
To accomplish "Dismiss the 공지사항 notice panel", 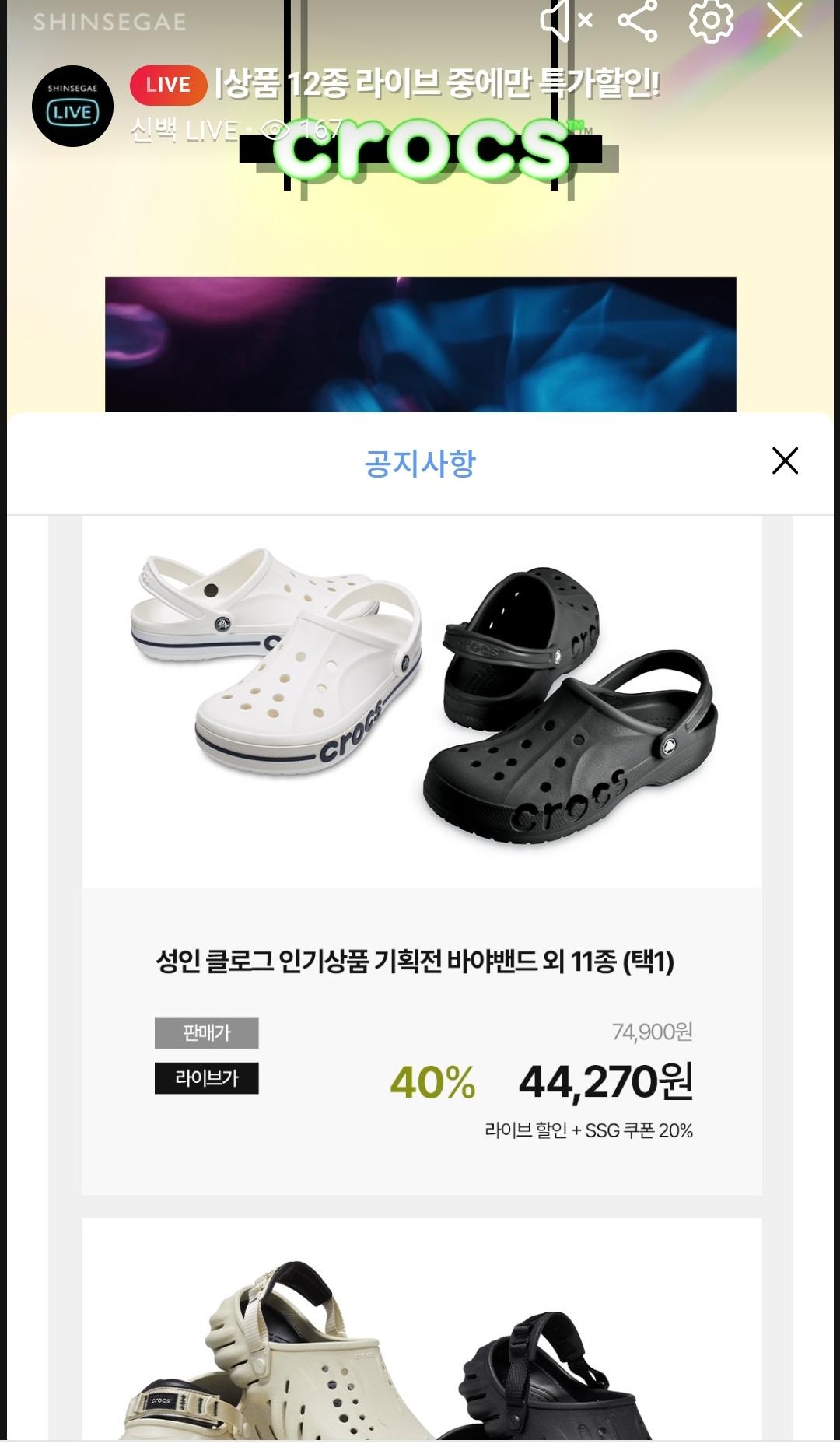I will (785, 461).
